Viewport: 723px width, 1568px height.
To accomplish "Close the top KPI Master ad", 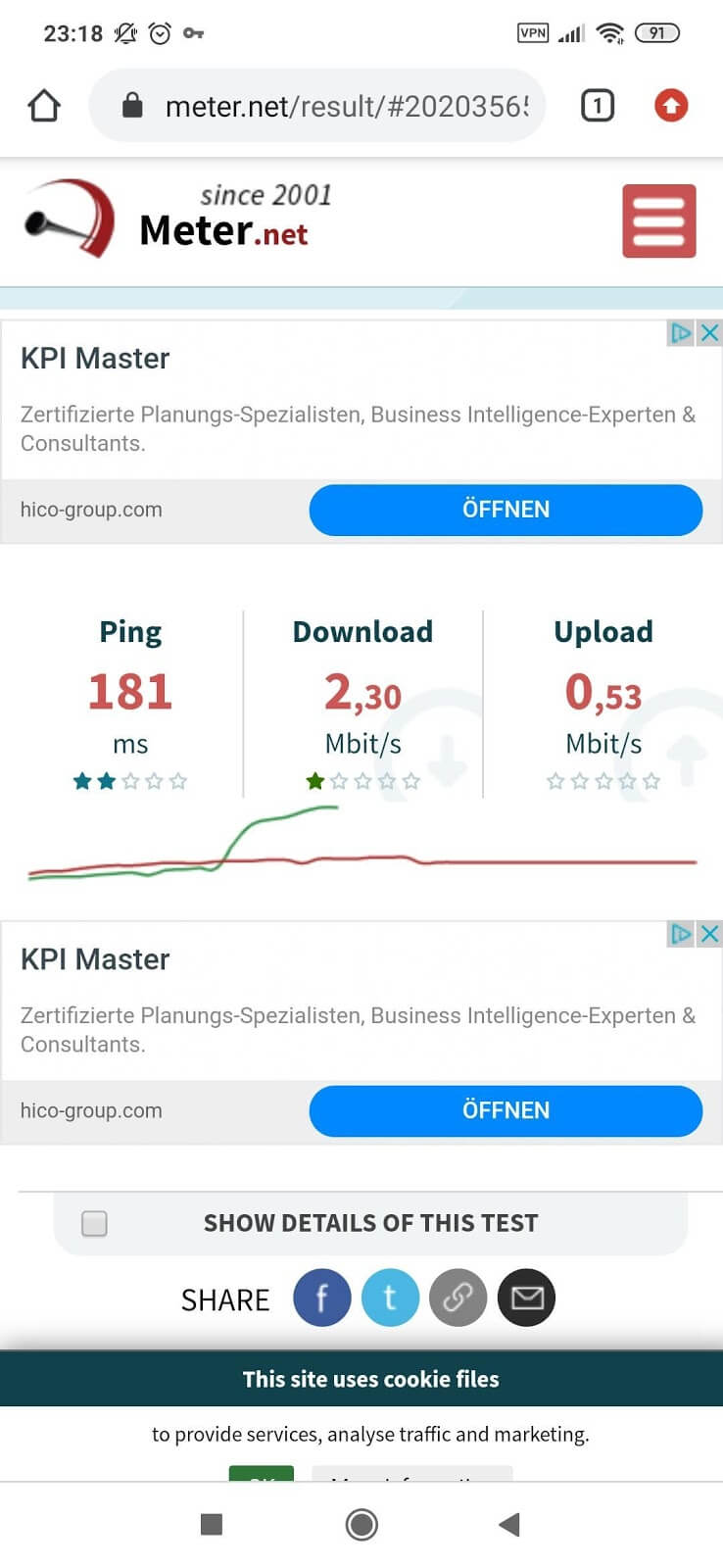I will (x=710, y=333).
